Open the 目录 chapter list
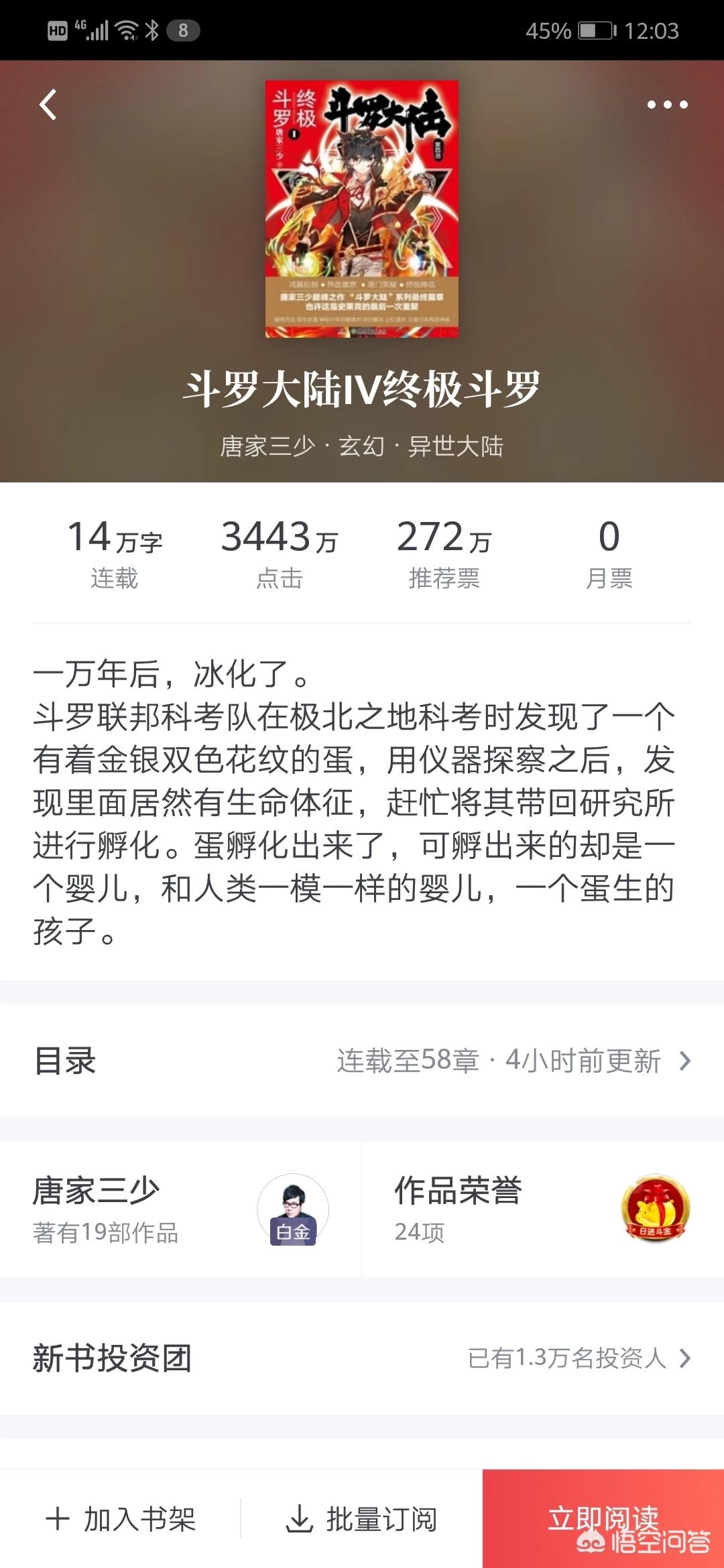This screenshot has width=724, height=1568. 362,1061
